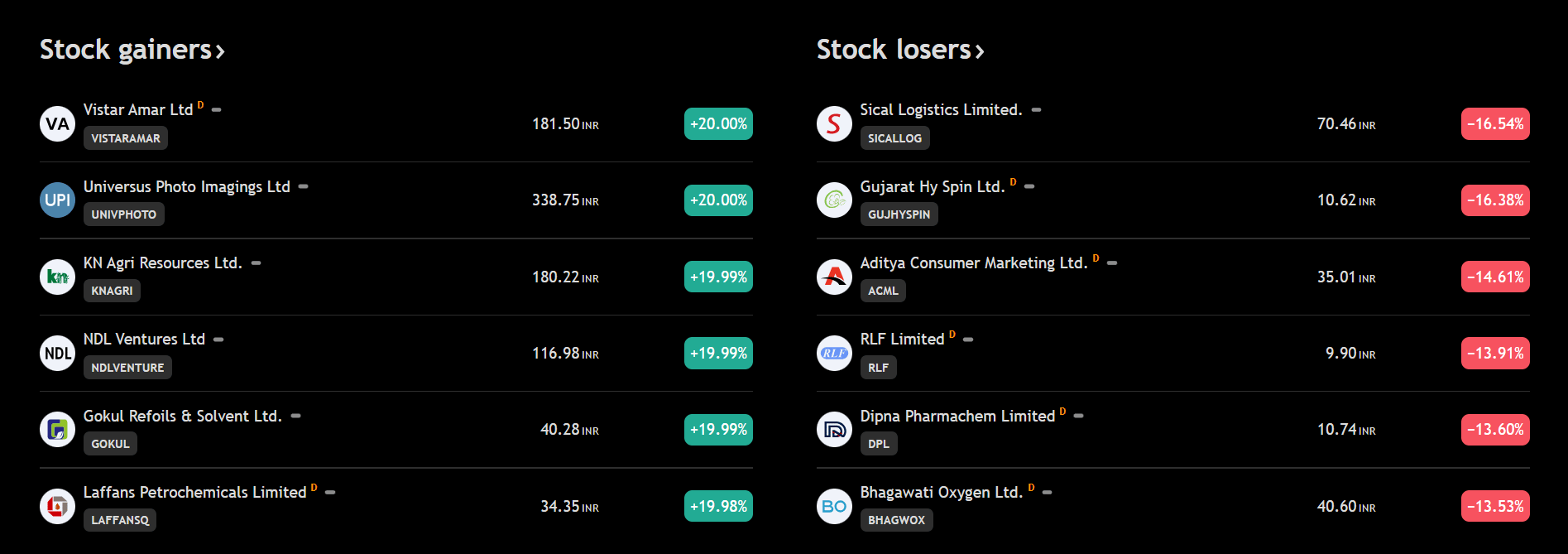Open Sical Logistics Limited. stock
This screenshot has height=554, width=1568.
(941, 110)
